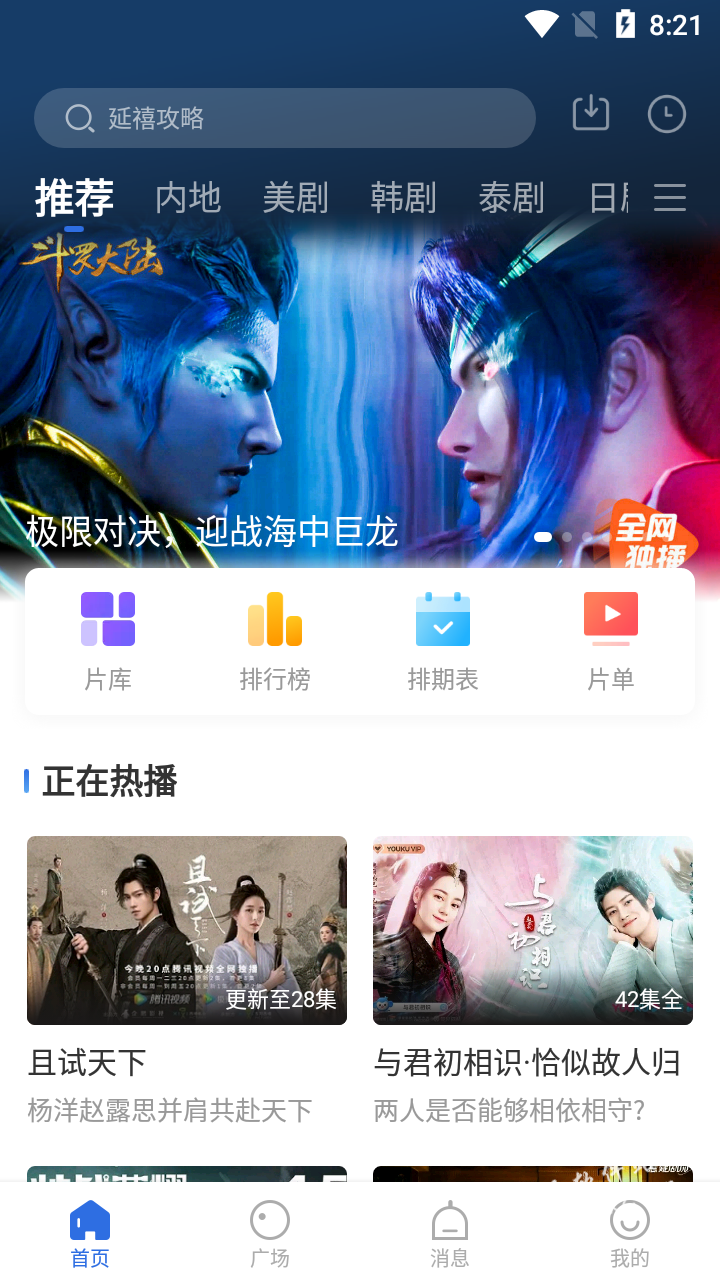
Task: Switch to the 内地 tab
Action: pos(188,198)
